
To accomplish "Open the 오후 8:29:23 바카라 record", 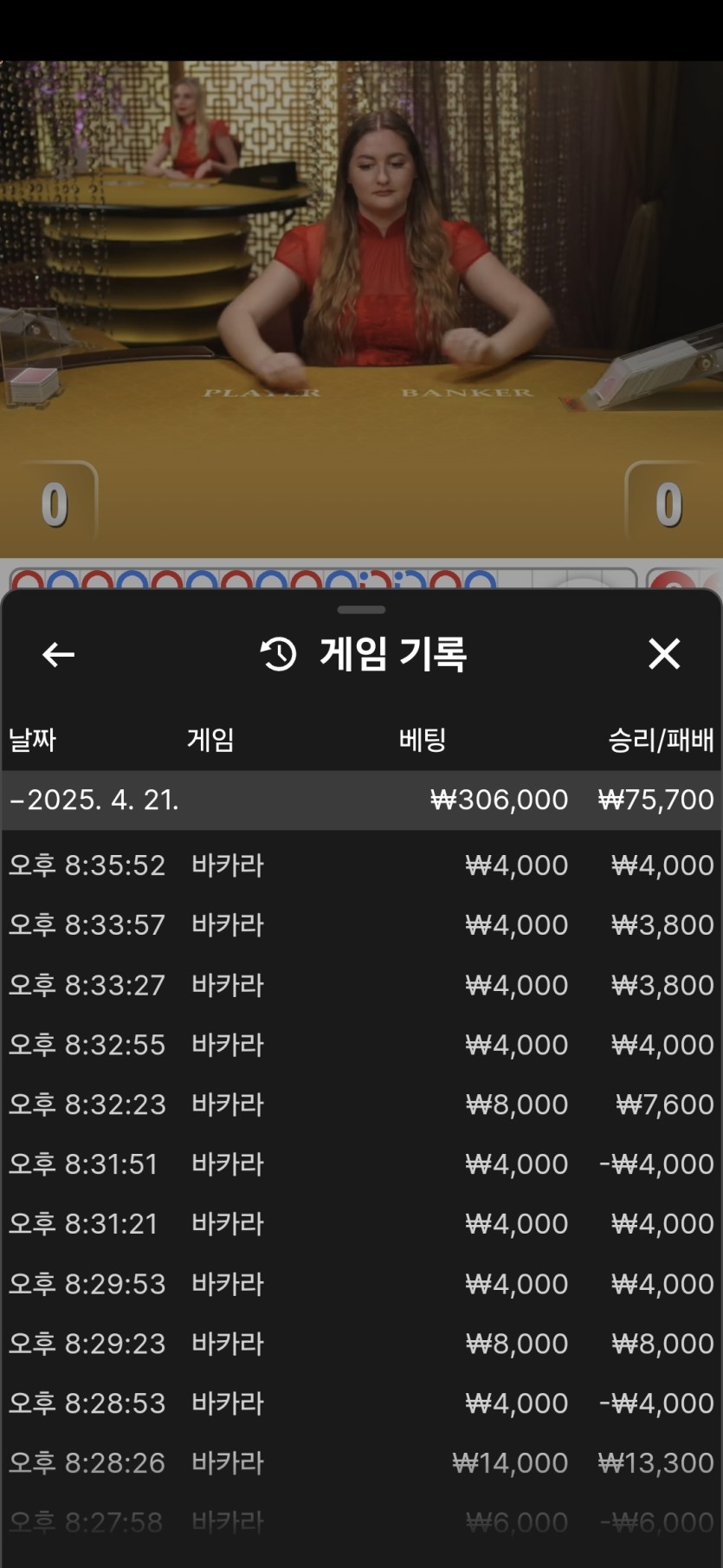I will [x=361, y=1344].
